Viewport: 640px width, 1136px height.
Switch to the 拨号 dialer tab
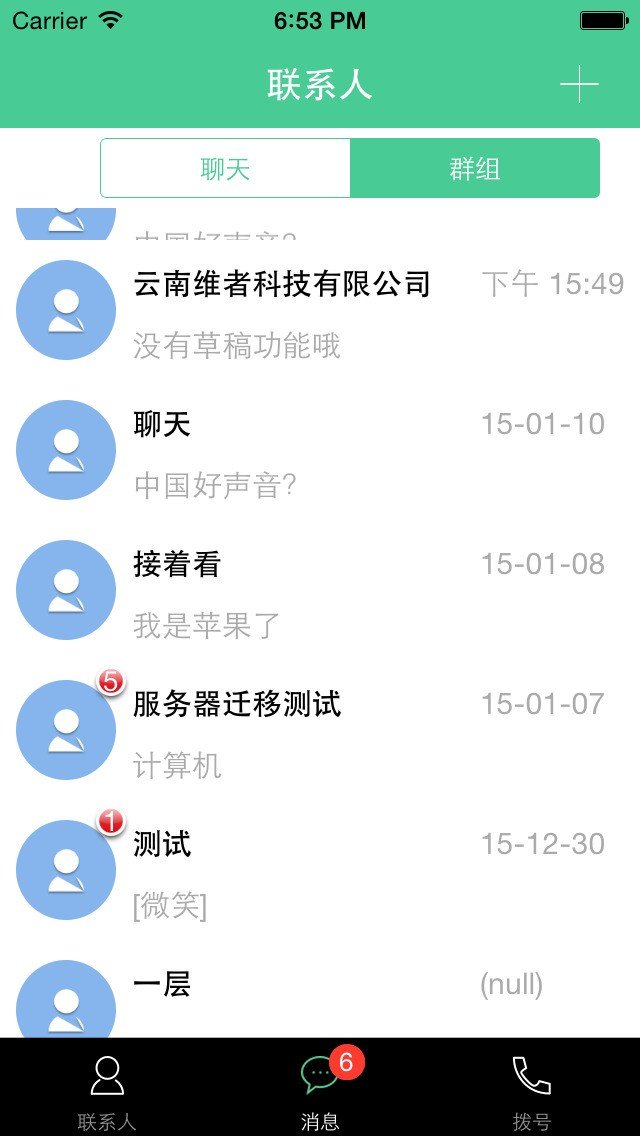click(x=532, y=1090)
